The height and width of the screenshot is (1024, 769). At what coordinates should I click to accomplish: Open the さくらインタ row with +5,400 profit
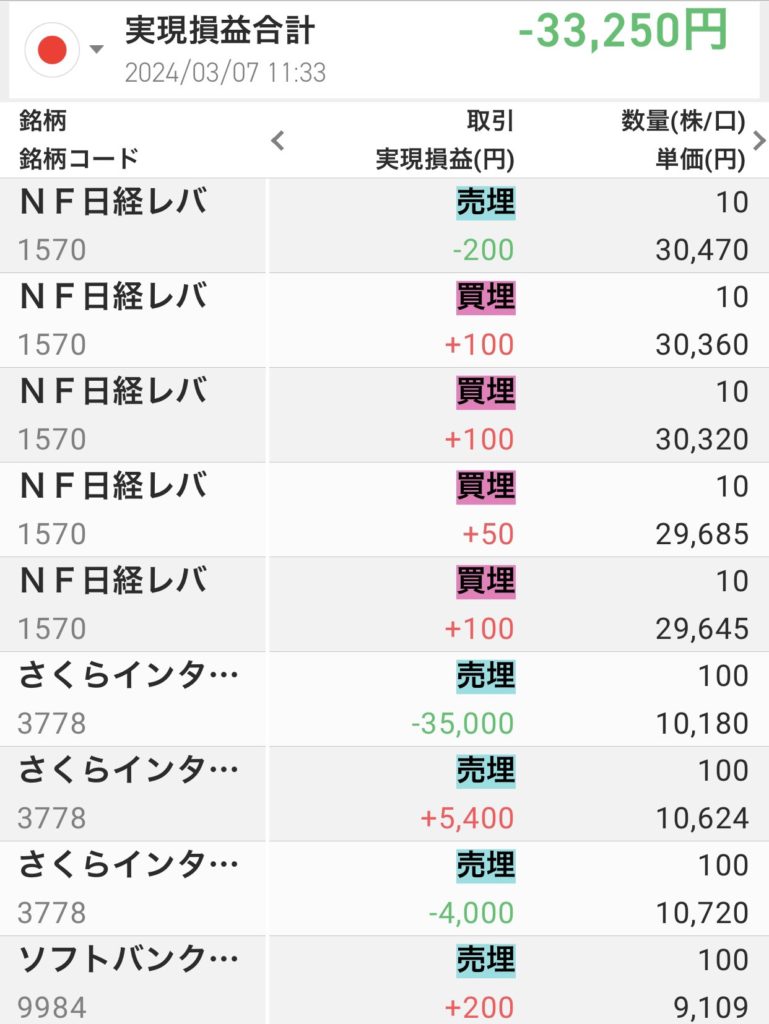point(384,794)
